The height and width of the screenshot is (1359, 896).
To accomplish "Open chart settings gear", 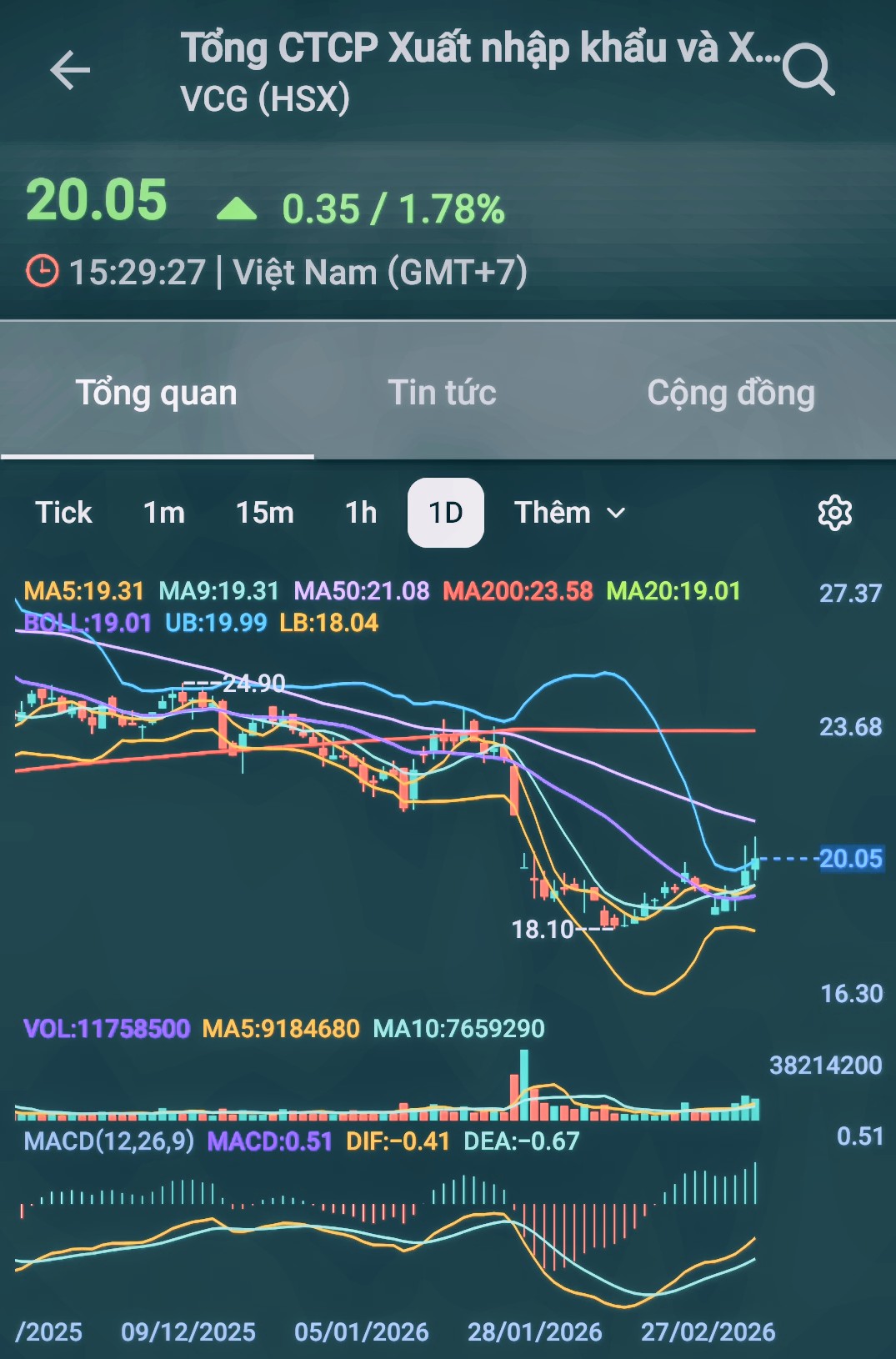I will pos(834,513).
